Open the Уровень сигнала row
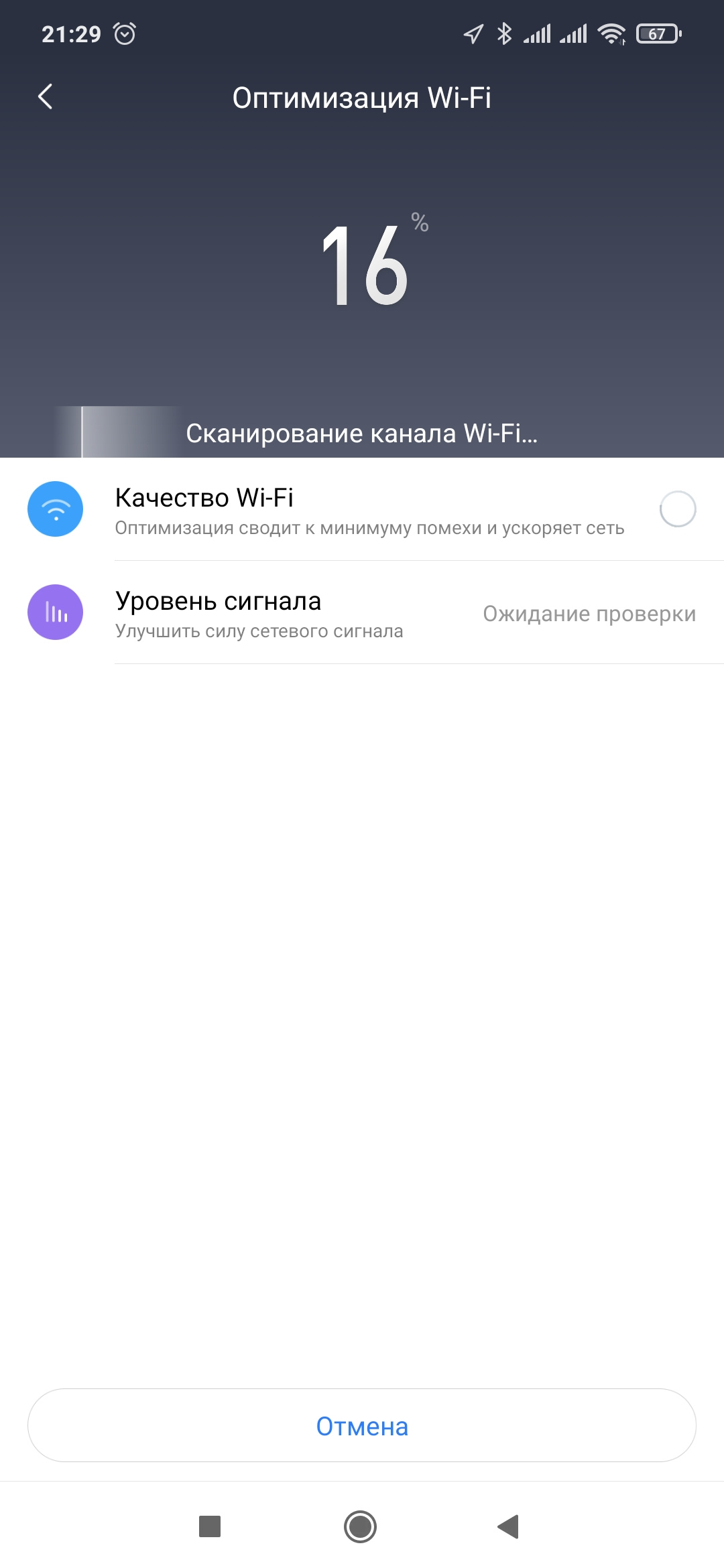Viewport: 724px width, 1568px height. [362, 614]
